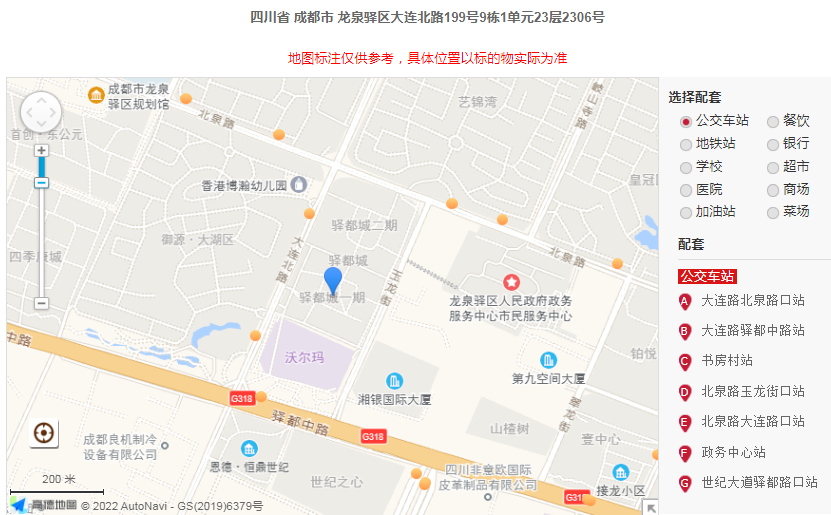Select the 加油站 radio option

686,212
